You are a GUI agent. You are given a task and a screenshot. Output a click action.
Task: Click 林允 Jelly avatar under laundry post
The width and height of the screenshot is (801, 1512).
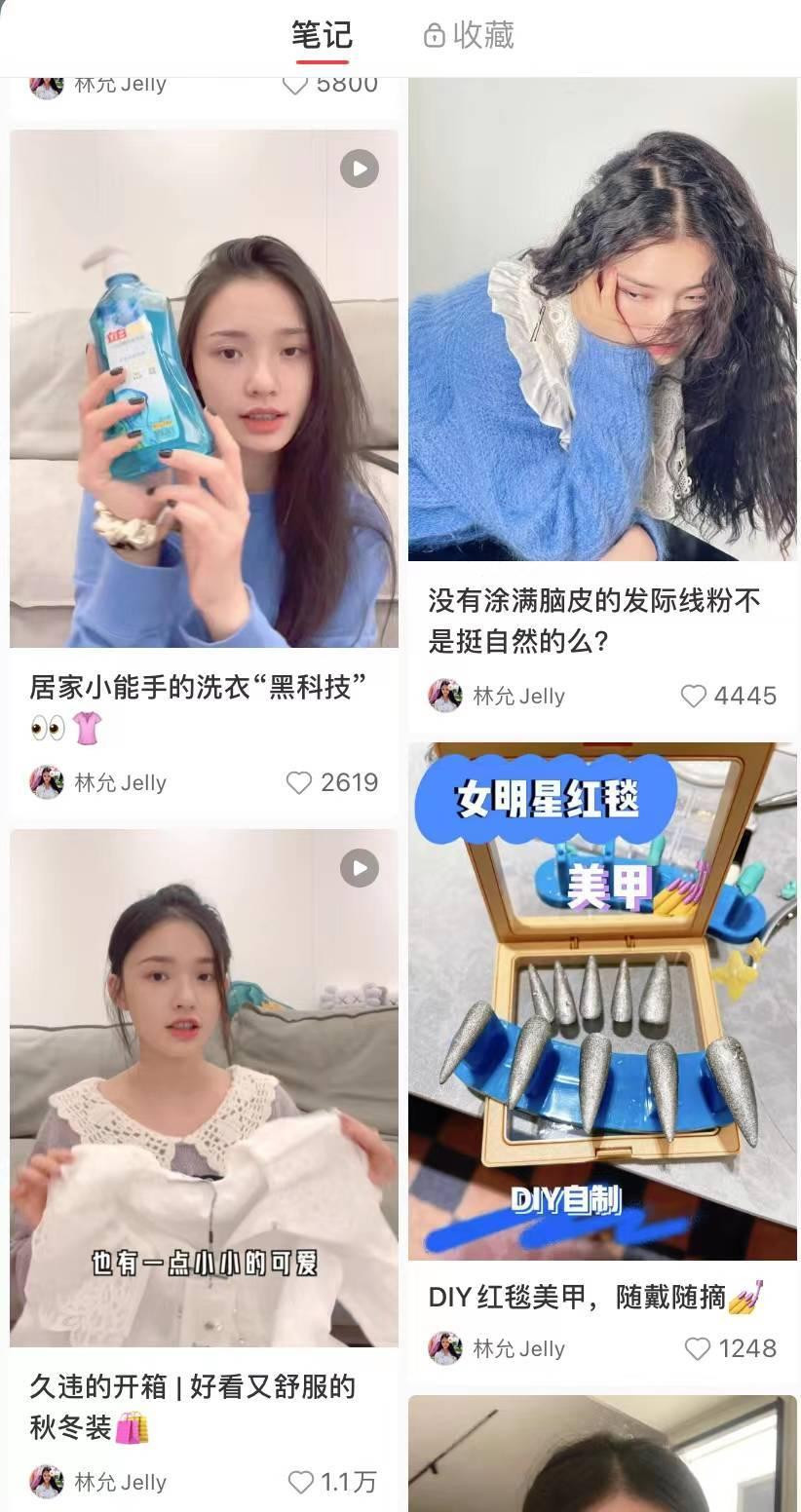pos(46,782)
